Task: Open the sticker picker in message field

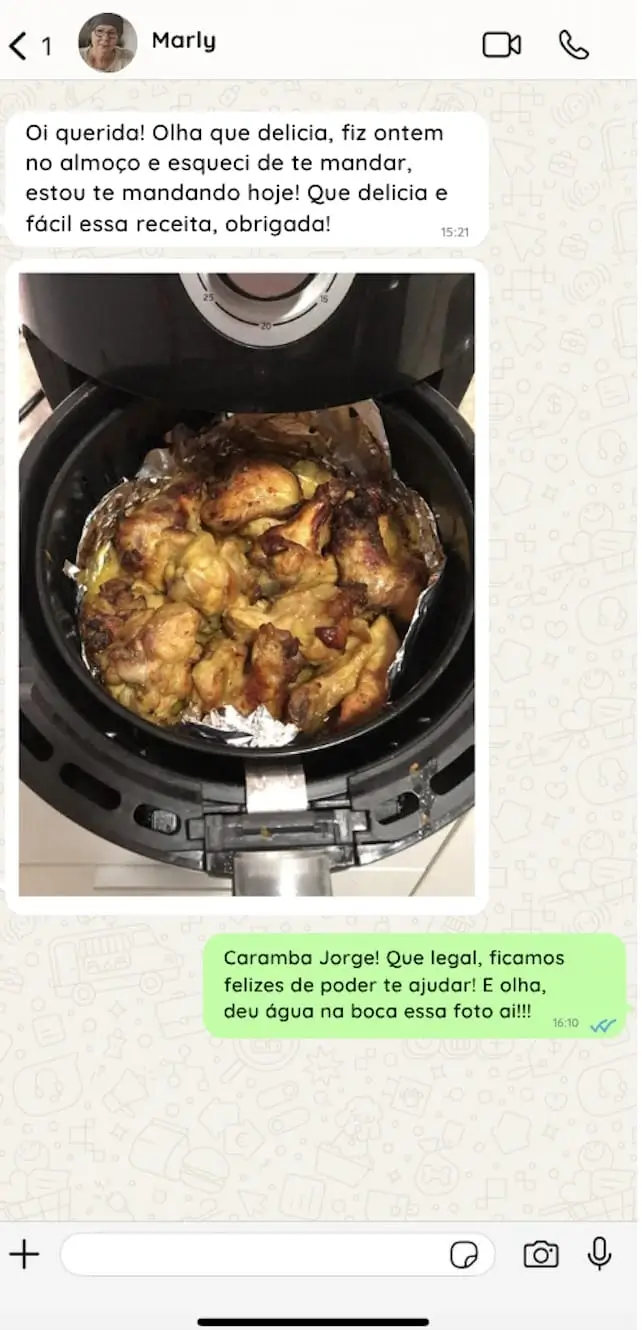Action: pos(464,1255)
